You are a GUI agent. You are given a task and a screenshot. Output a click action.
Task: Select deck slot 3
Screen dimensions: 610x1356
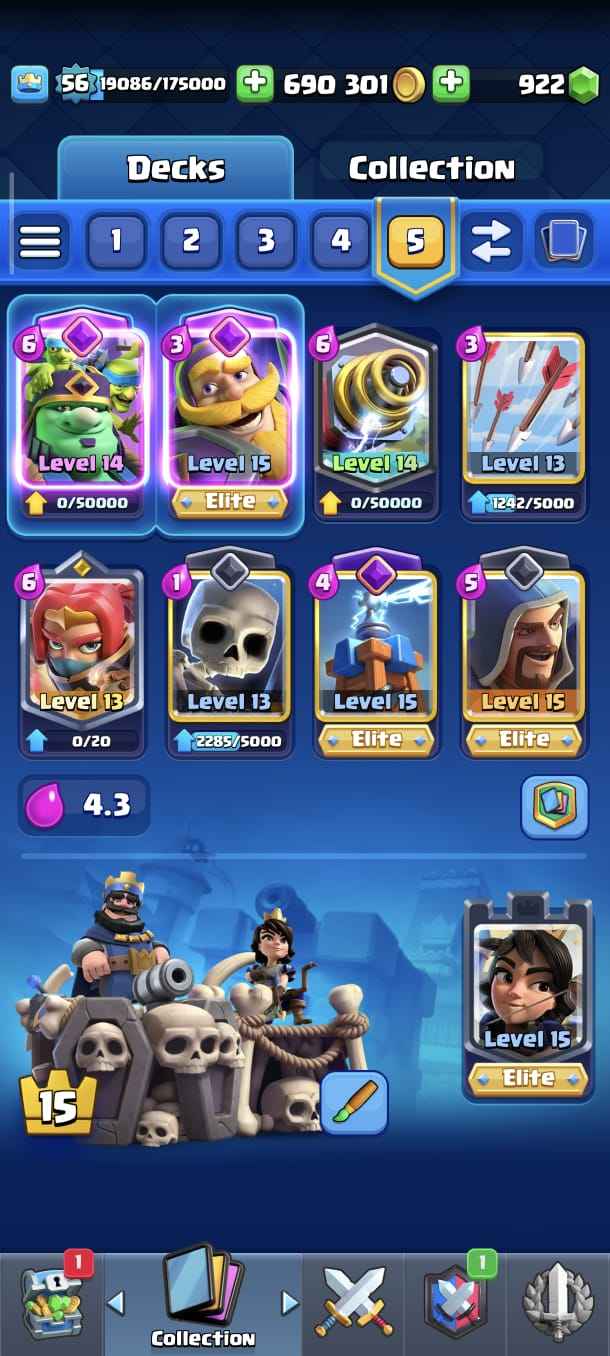tap(266, 241)
